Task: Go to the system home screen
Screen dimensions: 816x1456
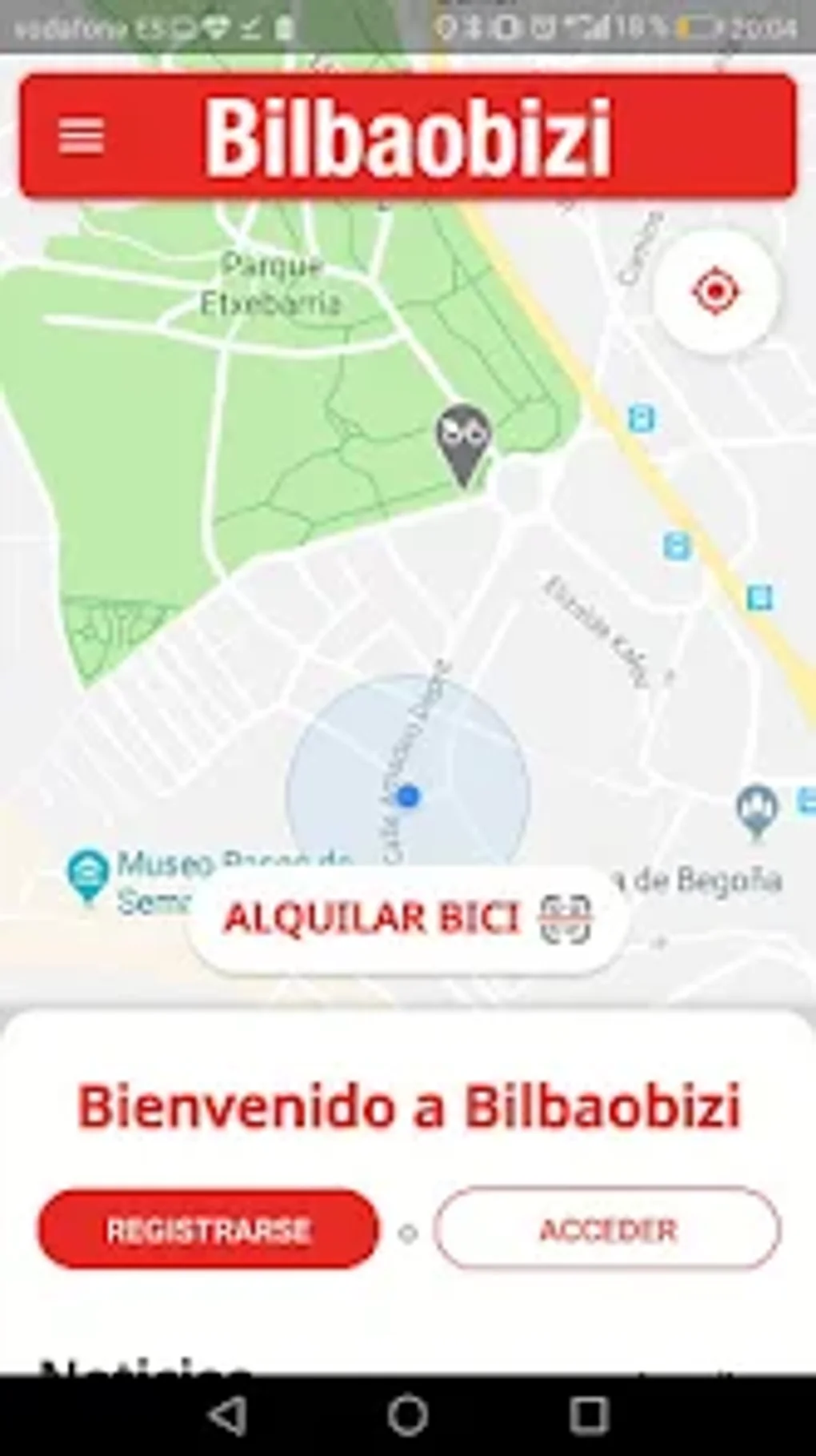Action: 408,1416
